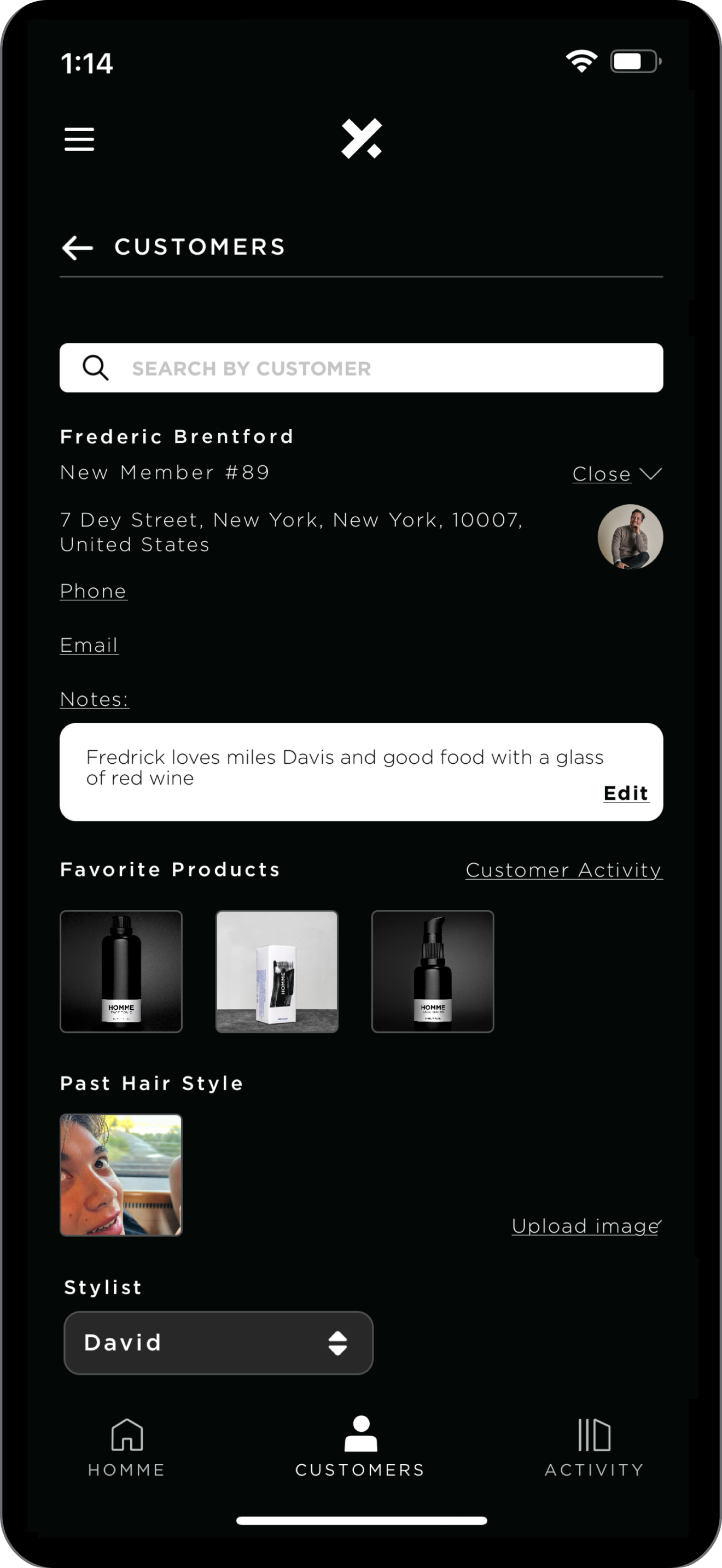
Task: Open the first favorite product bottle
Action: [121, 971]
